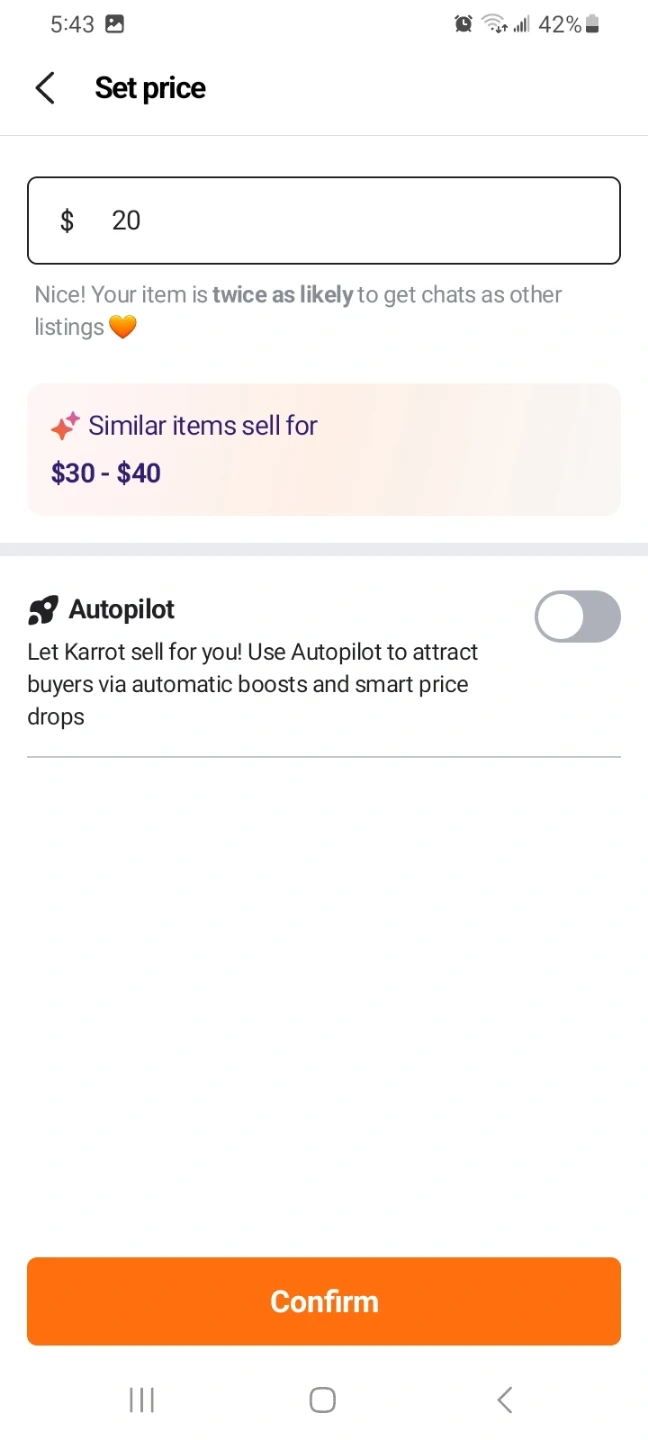Go to the home screen

pos(322,1400)
